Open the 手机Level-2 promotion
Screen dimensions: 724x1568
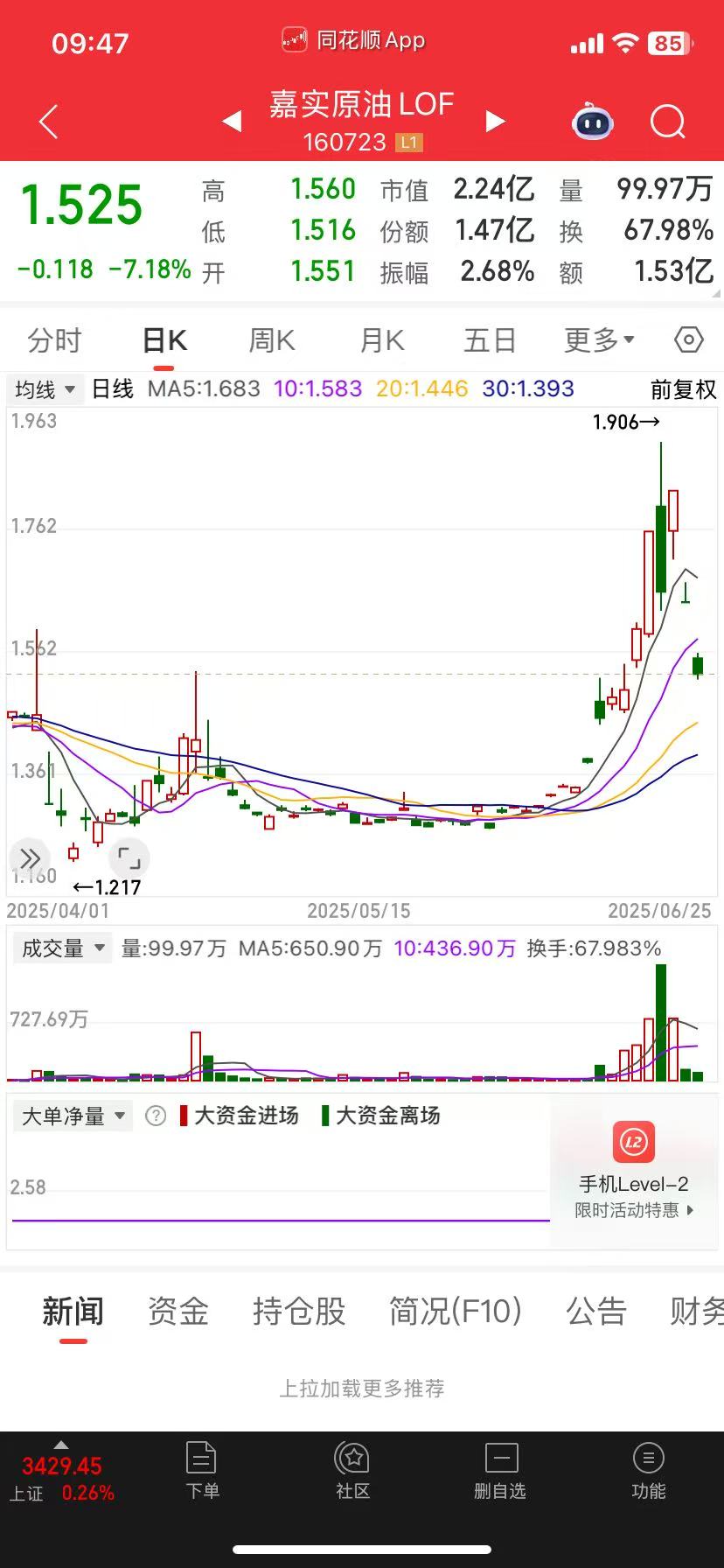634,1171
